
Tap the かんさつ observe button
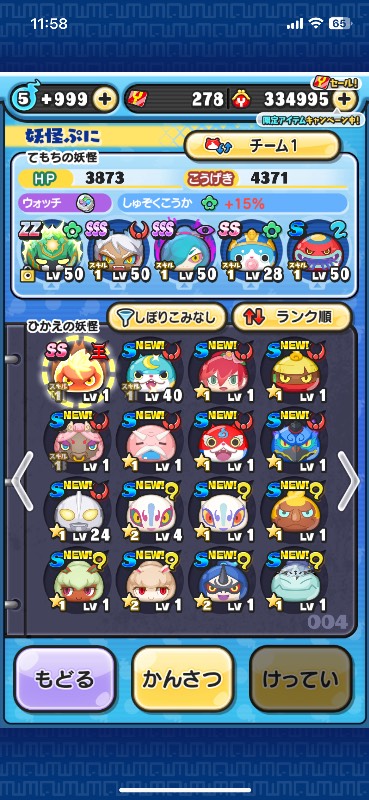183,679
